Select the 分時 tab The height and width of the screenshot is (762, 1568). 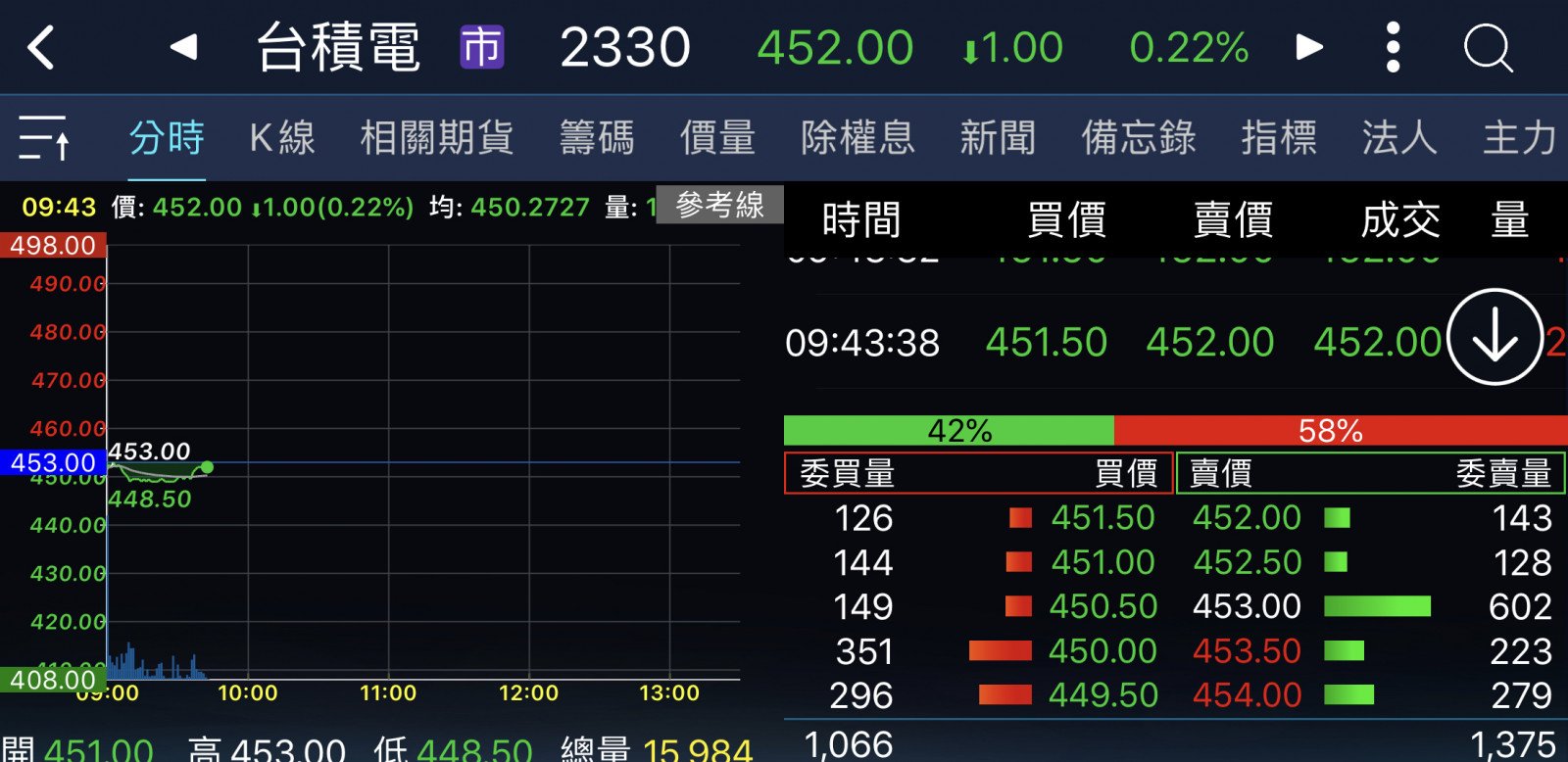click(x=167, y=137)
